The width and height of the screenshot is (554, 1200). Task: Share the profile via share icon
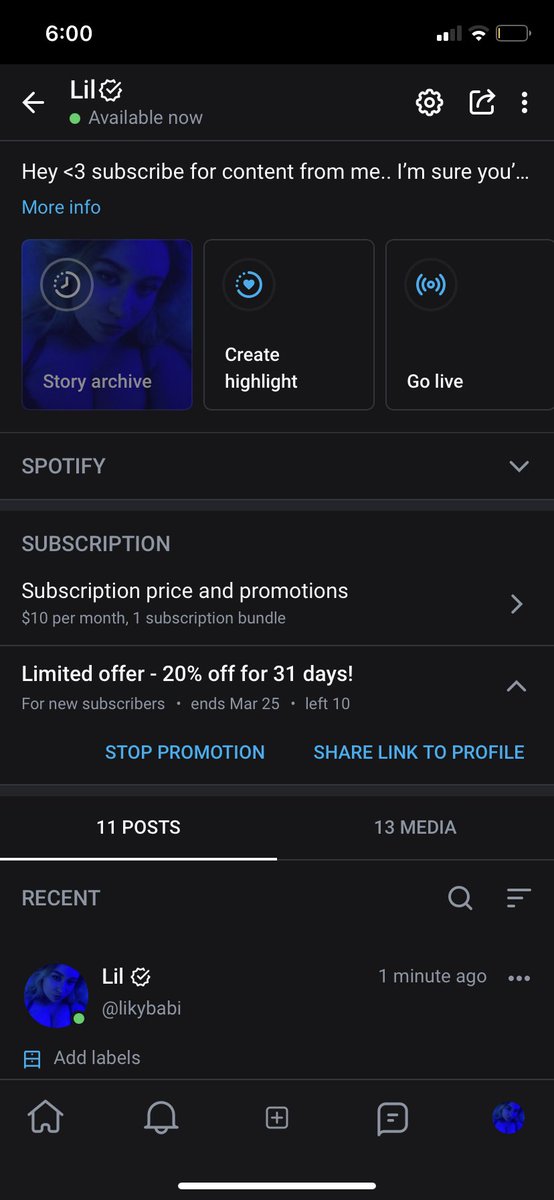pos(482,102)
